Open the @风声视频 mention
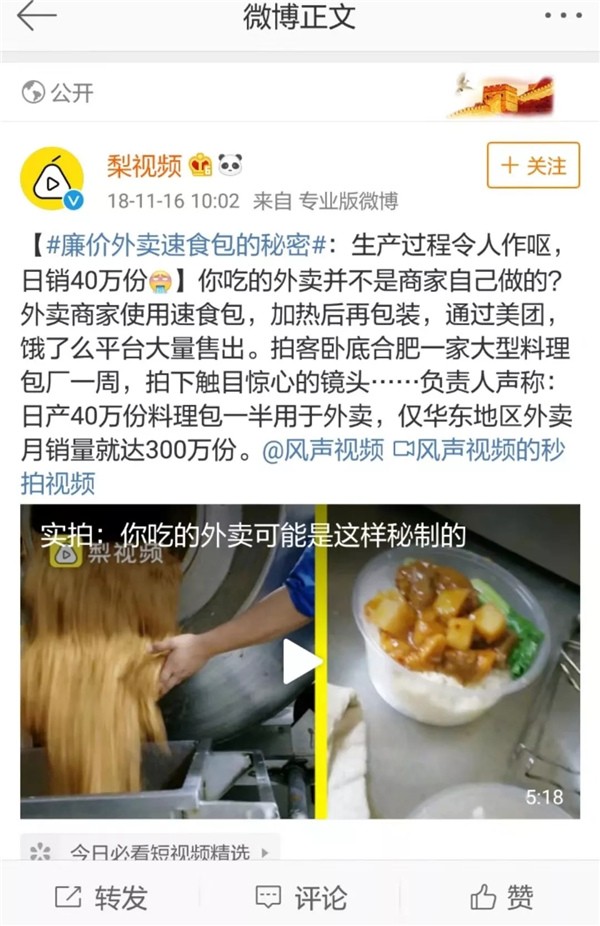 pos(322,450)
